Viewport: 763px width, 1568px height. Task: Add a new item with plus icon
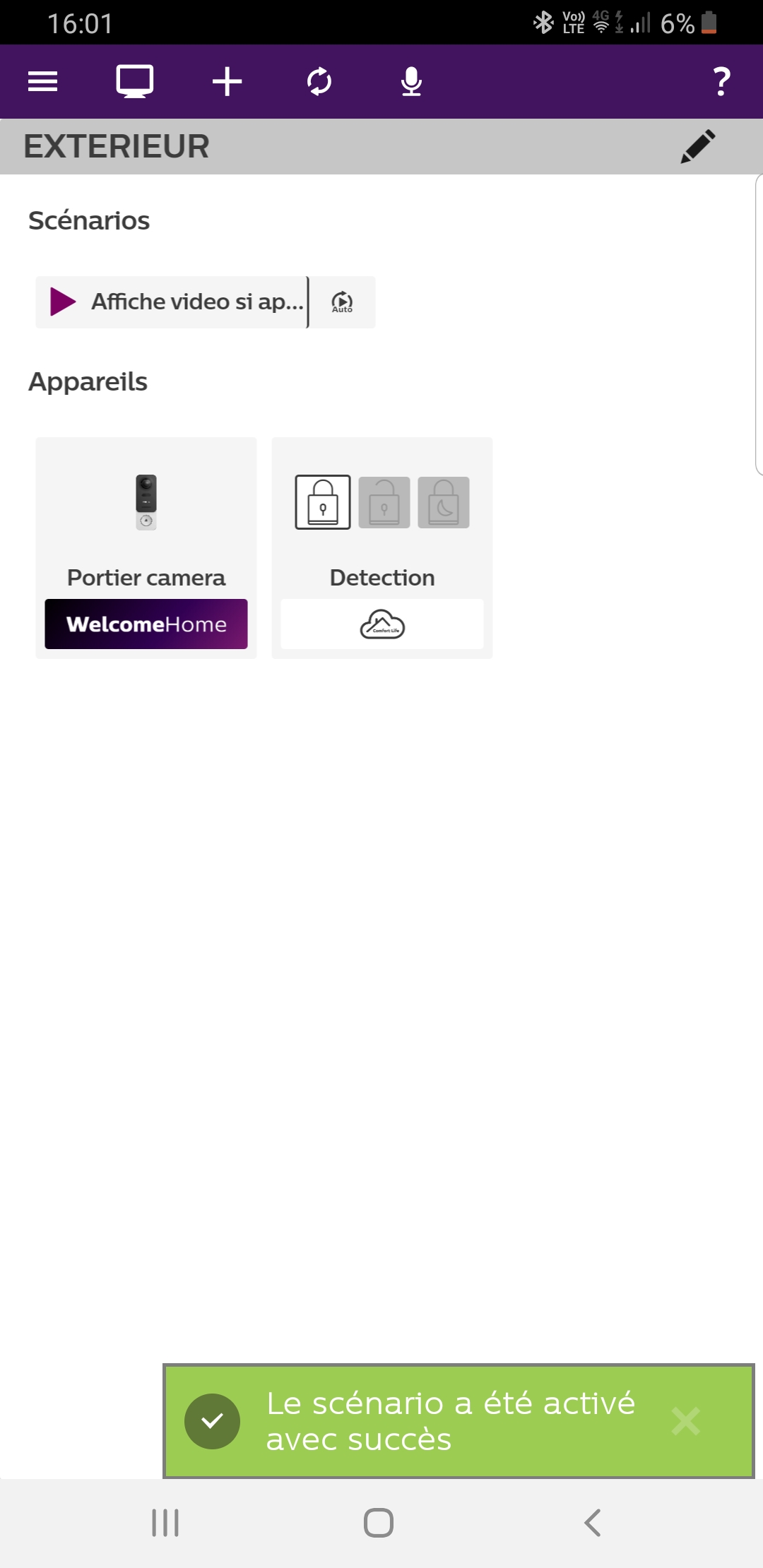(227, 82)
